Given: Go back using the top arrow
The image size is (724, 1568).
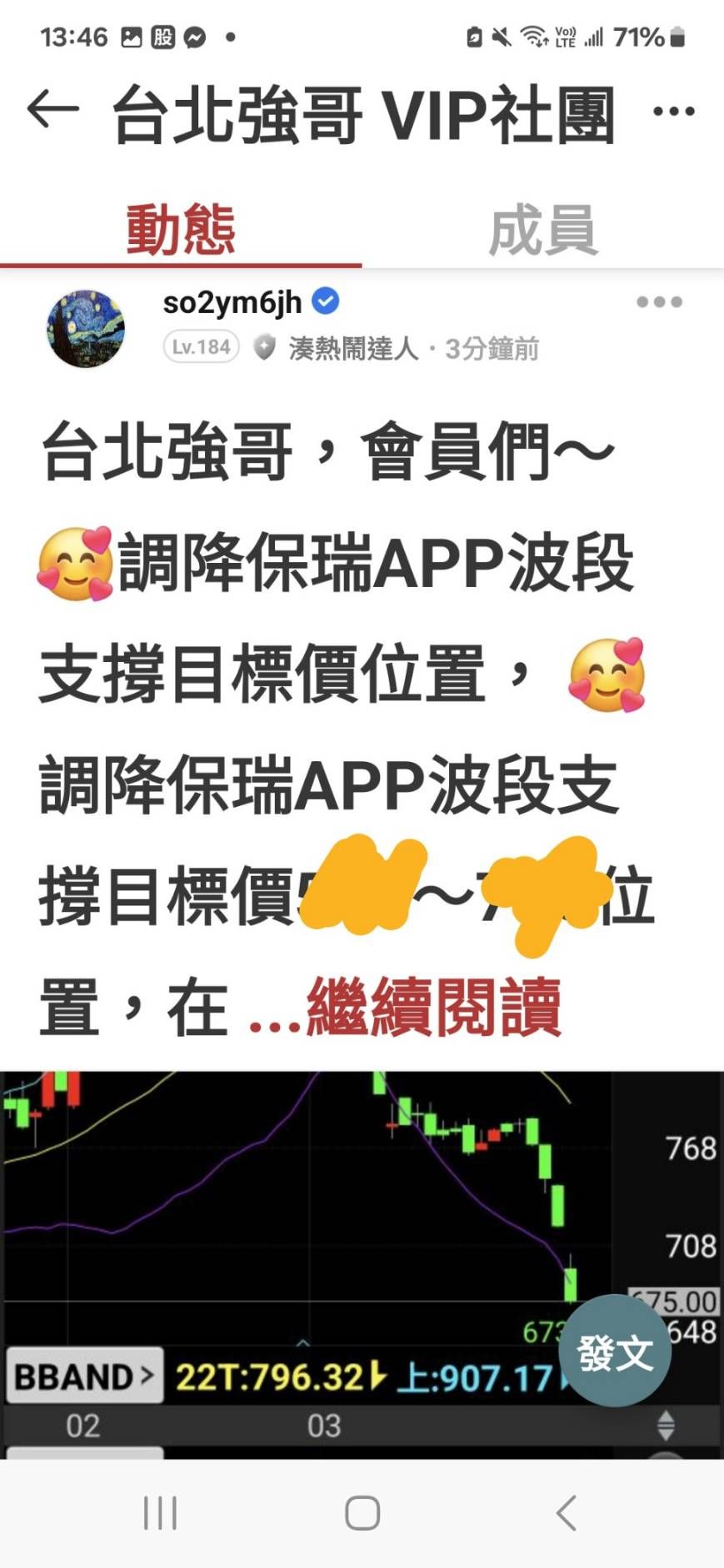Looking at the screenshot, I should pos(52,111).
